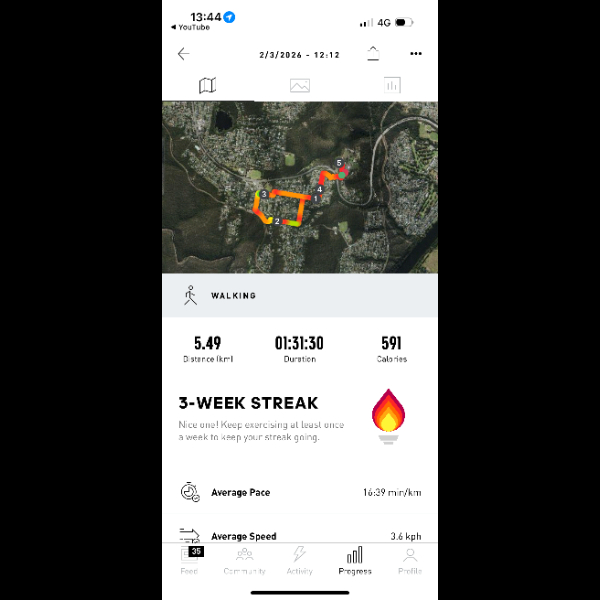
Task: Return to YouTube via status bar link
Action: [190, 28]
